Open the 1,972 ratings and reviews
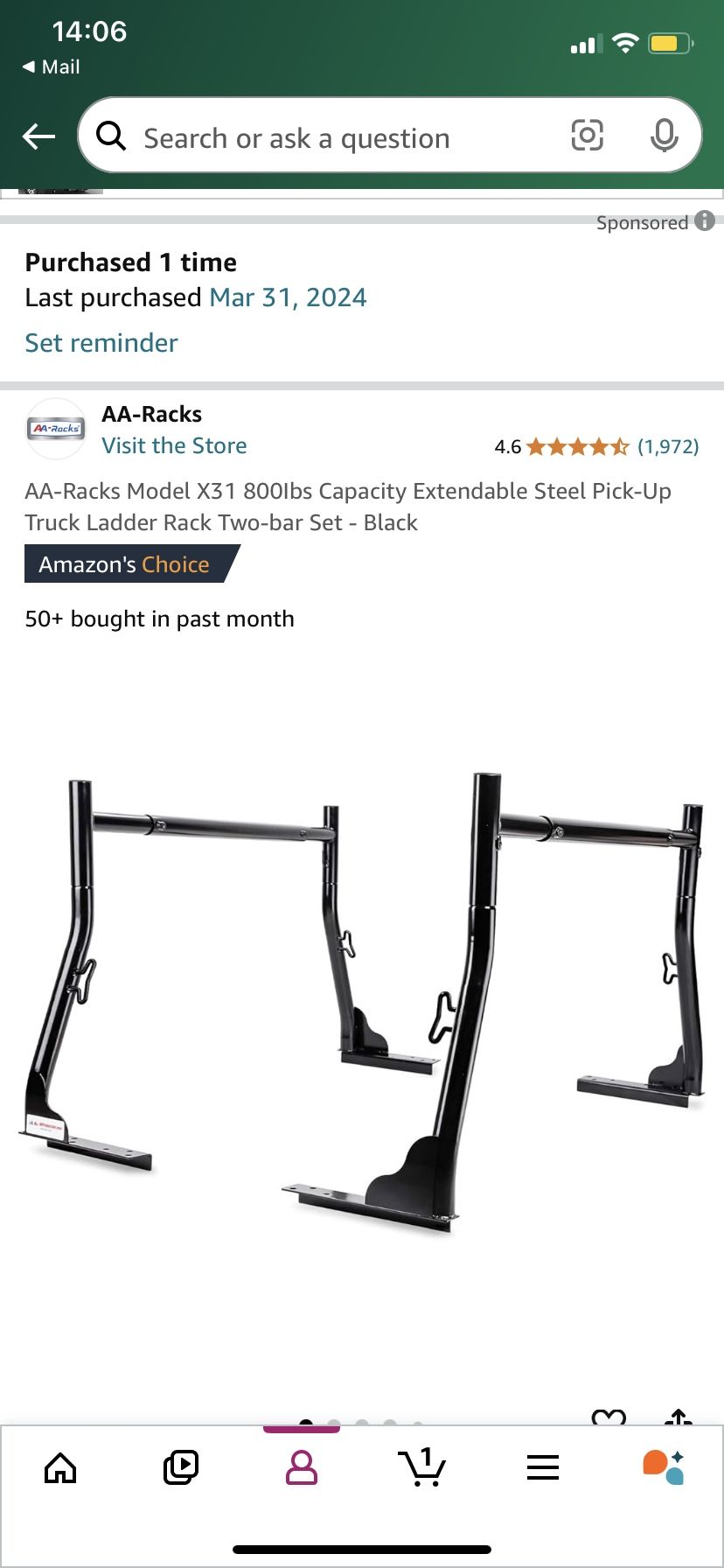 (668, 447)
